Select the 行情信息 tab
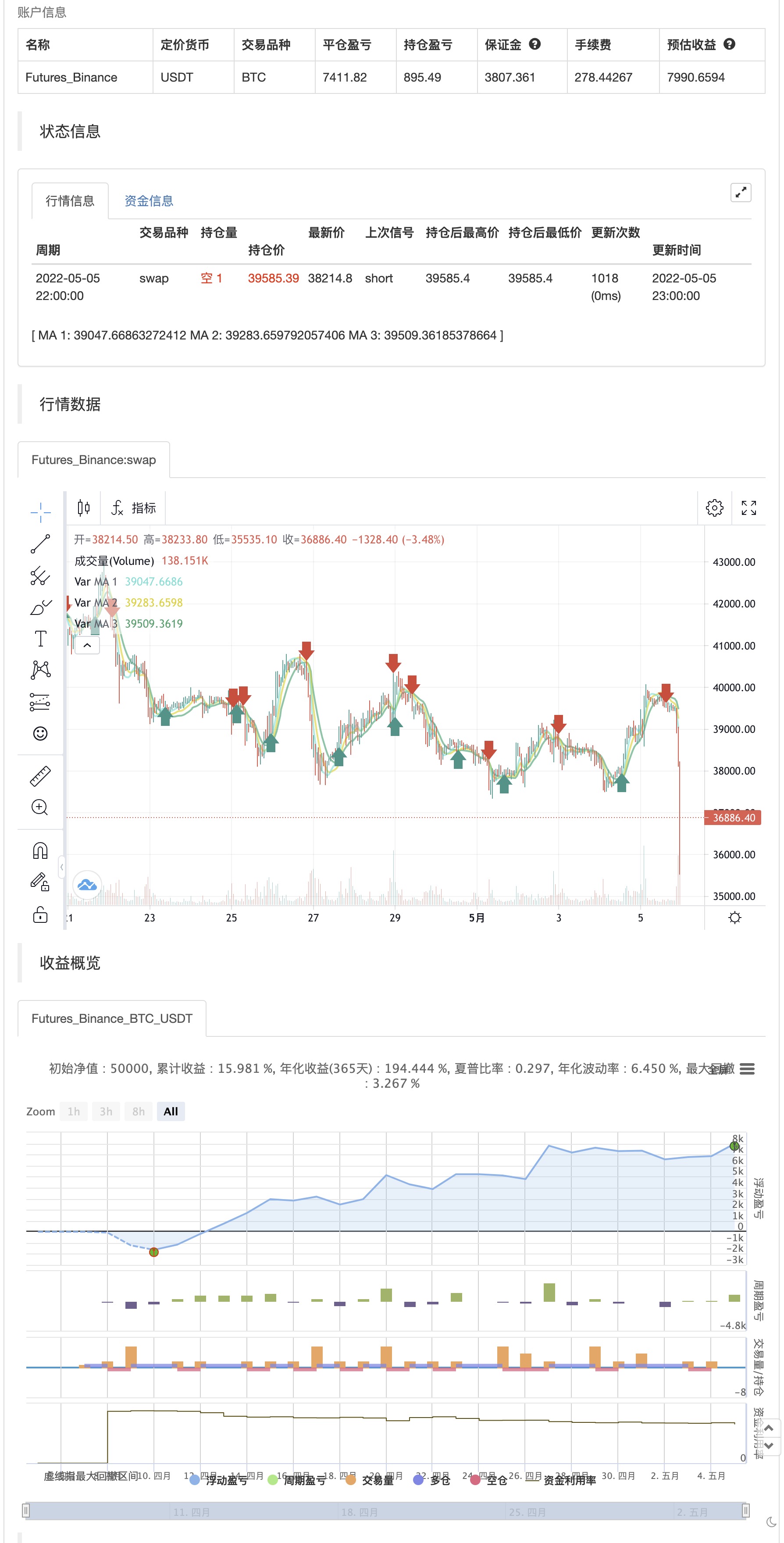784x1543 pixels. pyautogui.click(x=70, y=201)
